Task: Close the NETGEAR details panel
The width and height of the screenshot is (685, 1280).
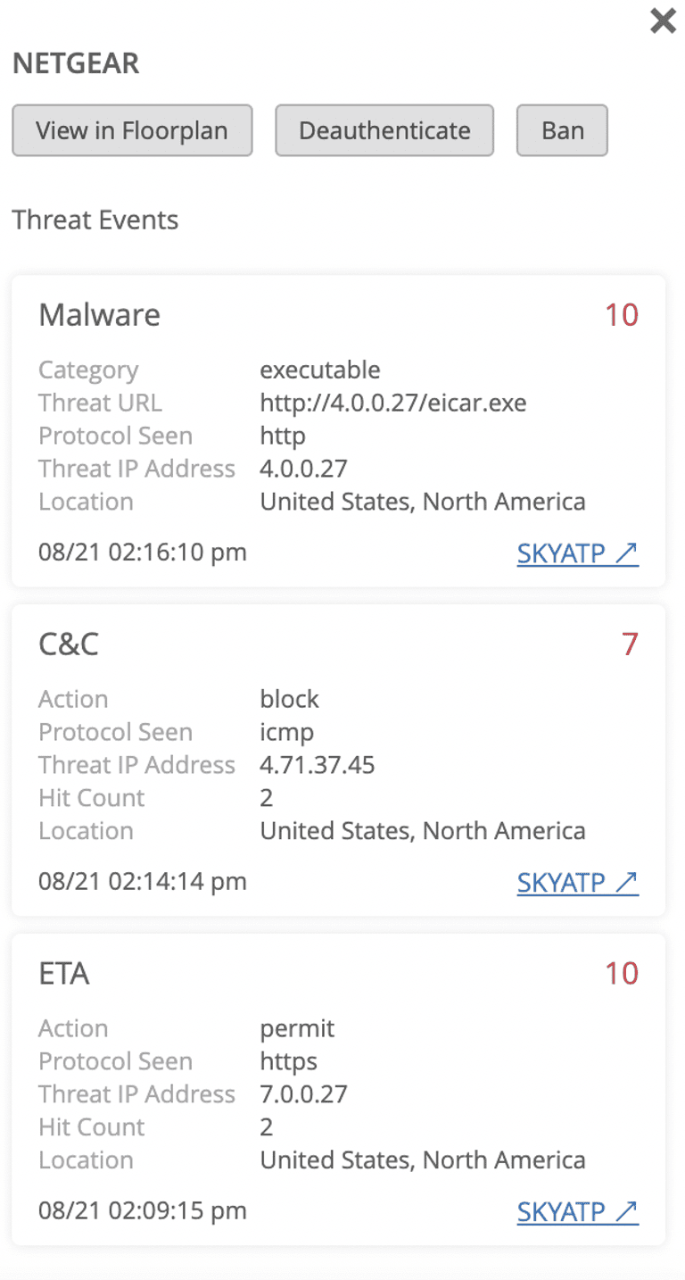Action: pos(662,21)
